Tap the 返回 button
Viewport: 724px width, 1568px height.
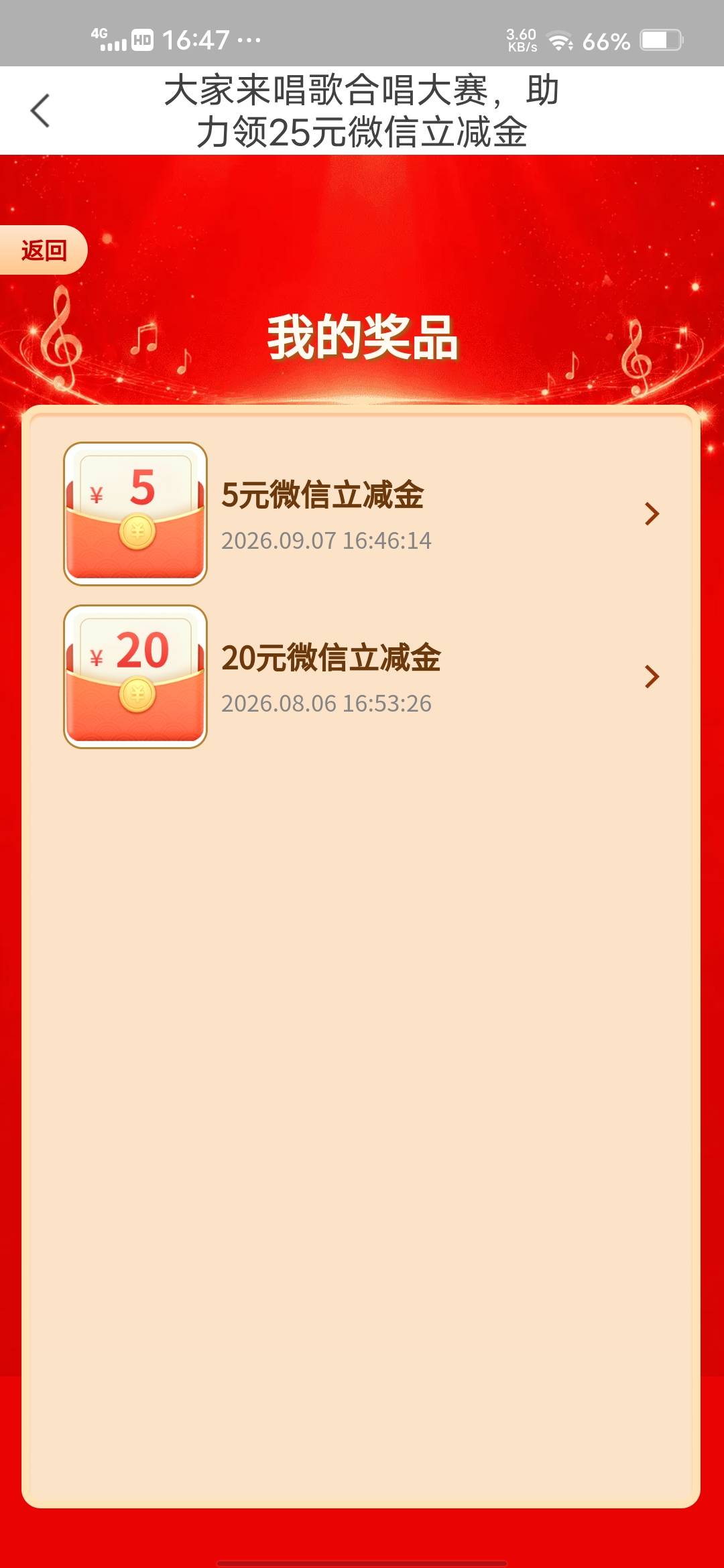[x=44, y=250]
